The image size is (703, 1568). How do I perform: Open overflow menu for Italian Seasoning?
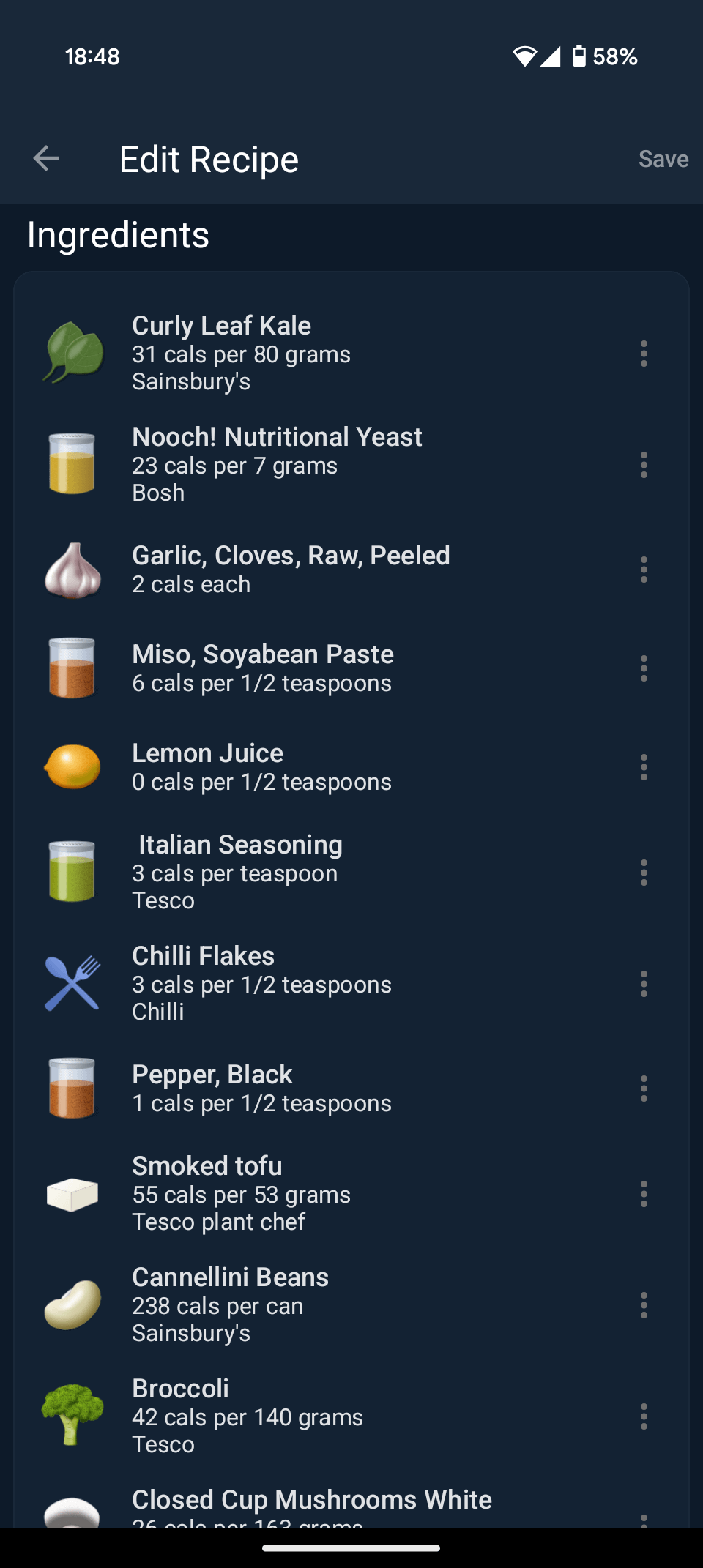[x=644, y=873]
